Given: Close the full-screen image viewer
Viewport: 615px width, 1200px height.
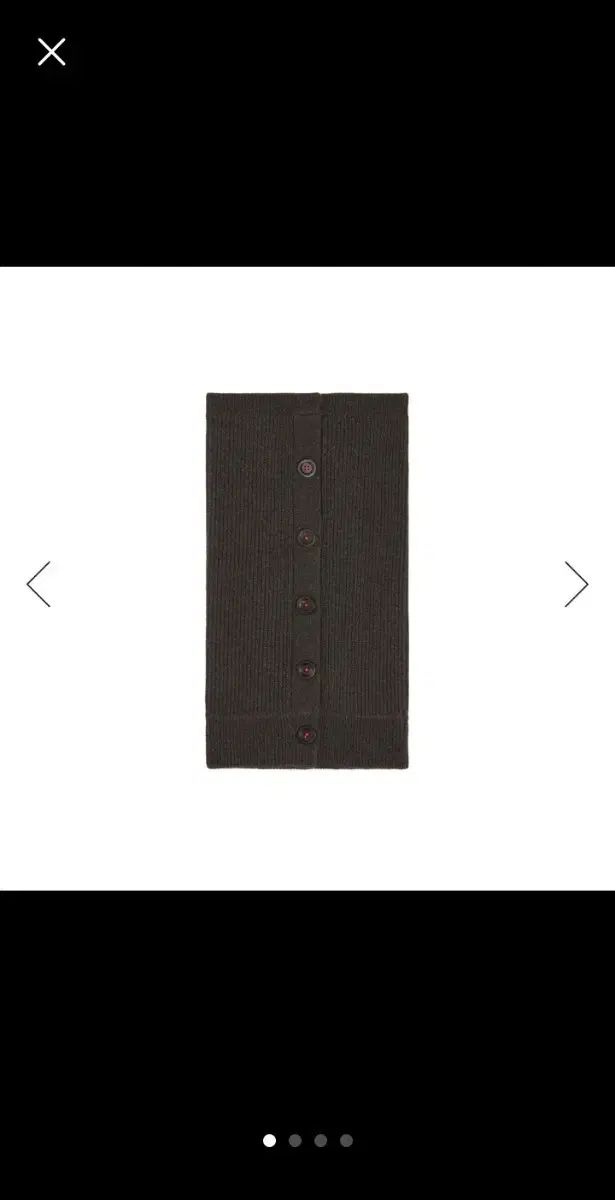Looking at the screenshot, I should pyautogui.click(x=51, y=52).
